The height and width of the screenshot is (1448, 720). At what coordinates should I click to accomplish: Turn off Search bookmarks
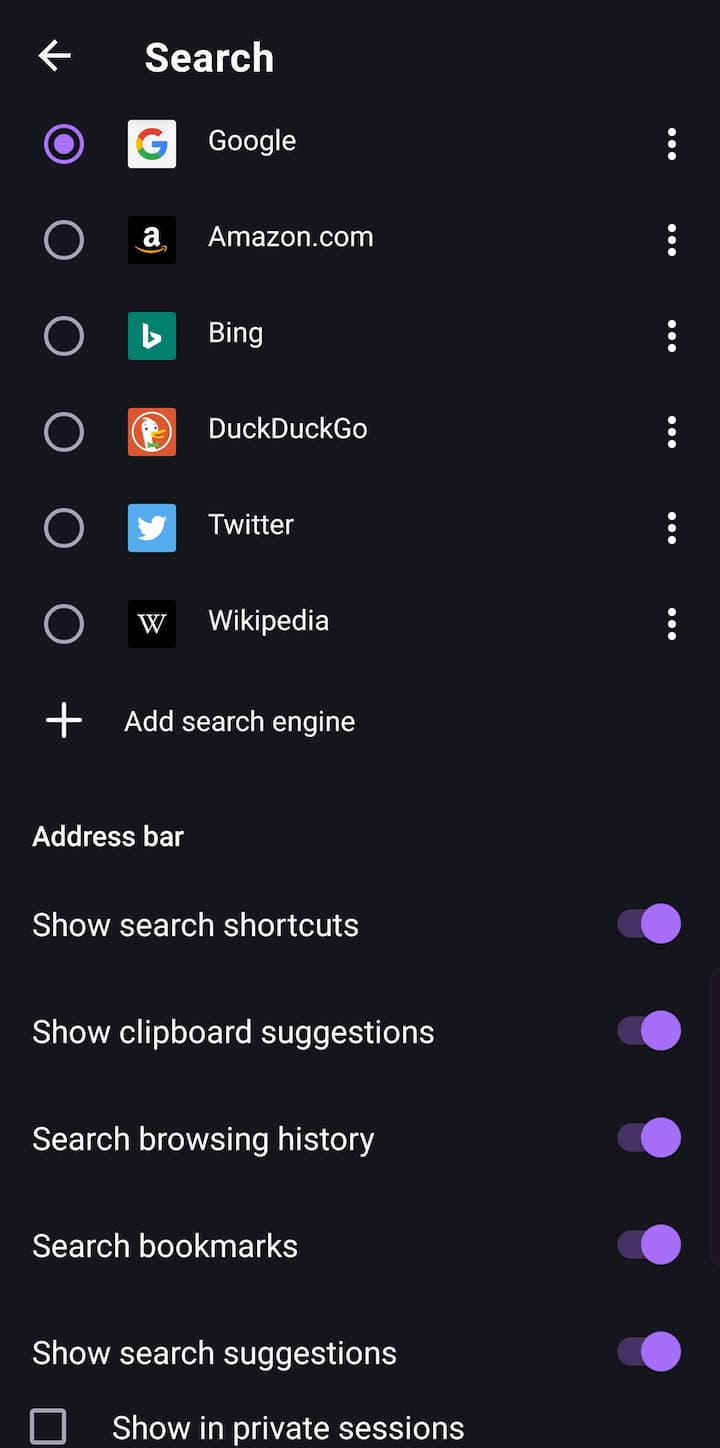(x=647, y=1244)
